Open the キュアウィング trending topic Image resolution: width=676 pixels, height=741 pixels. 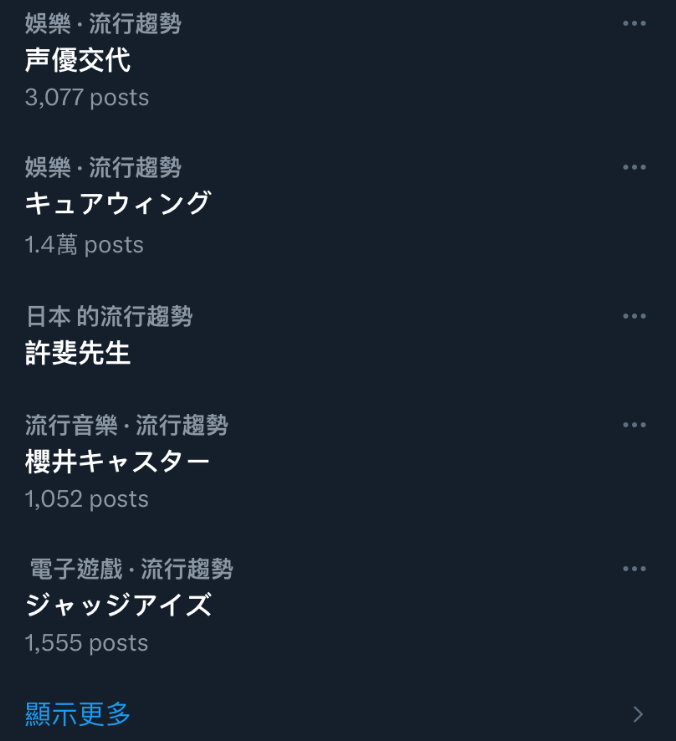pos(118,203)
